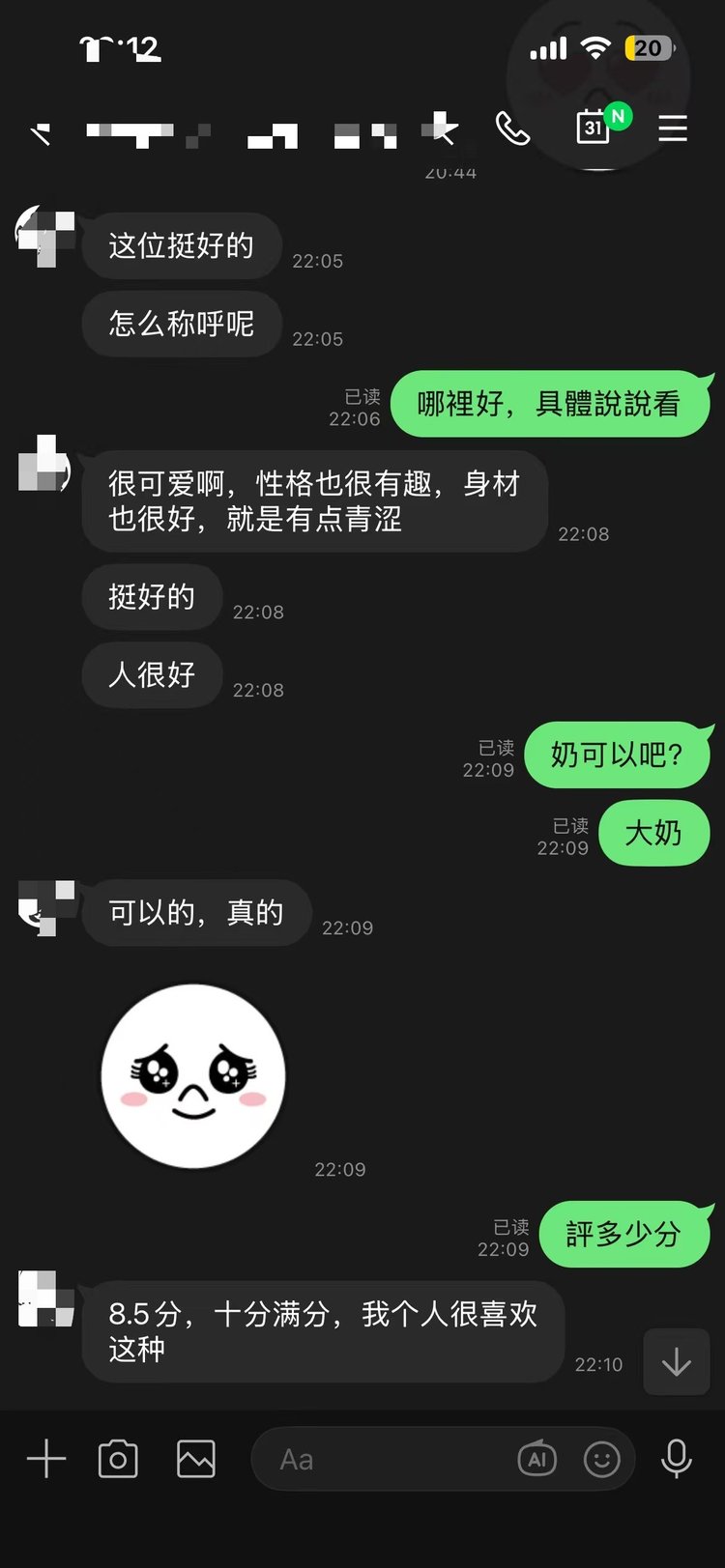The width and height of the screenshot is (725, 1568).
Task: Jump to the latest message
Action: click(x=677, y=1362)
